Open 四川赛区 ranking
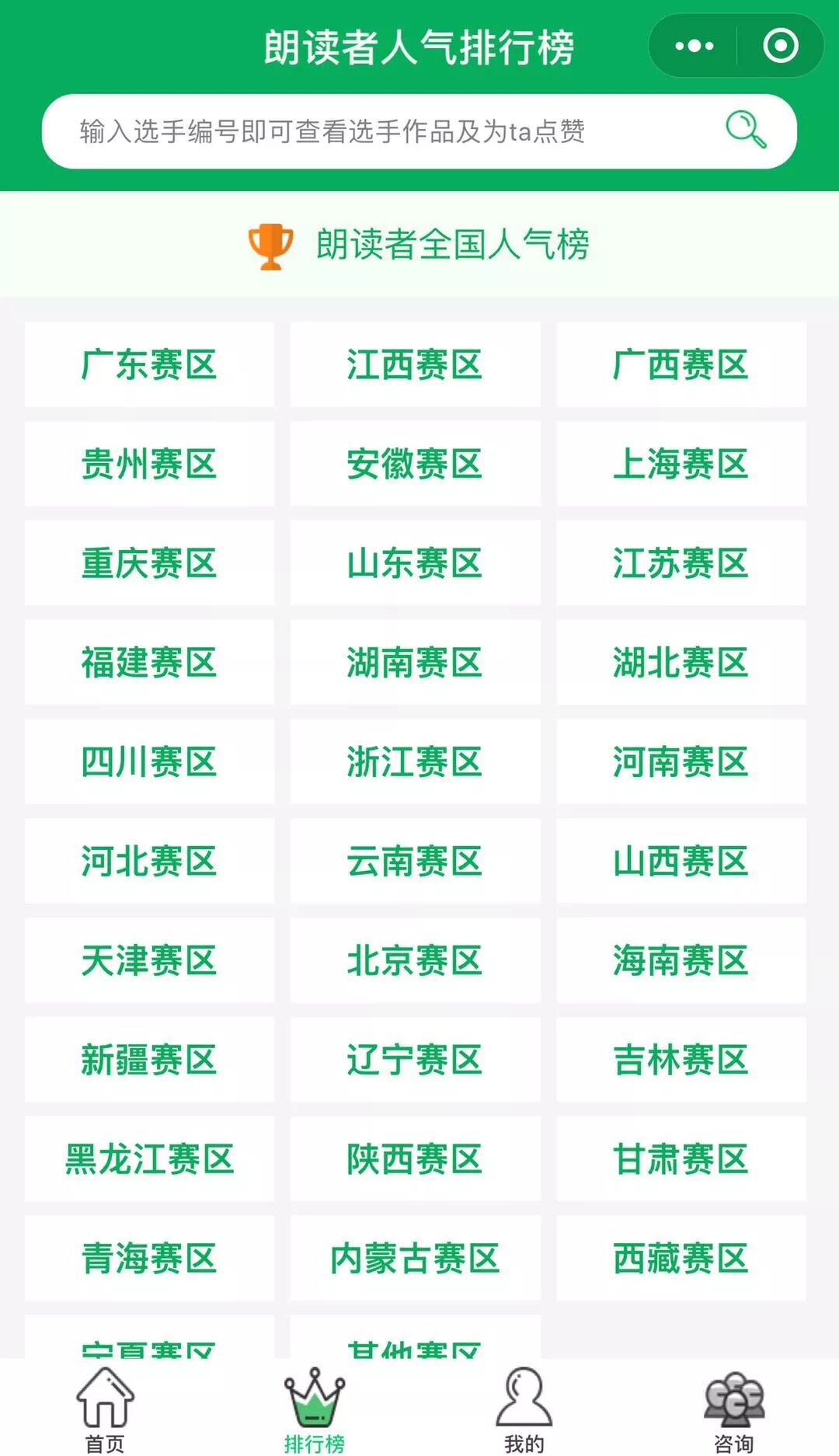The width and height of the screenshot is (839, 1456). tap(149, 762)
